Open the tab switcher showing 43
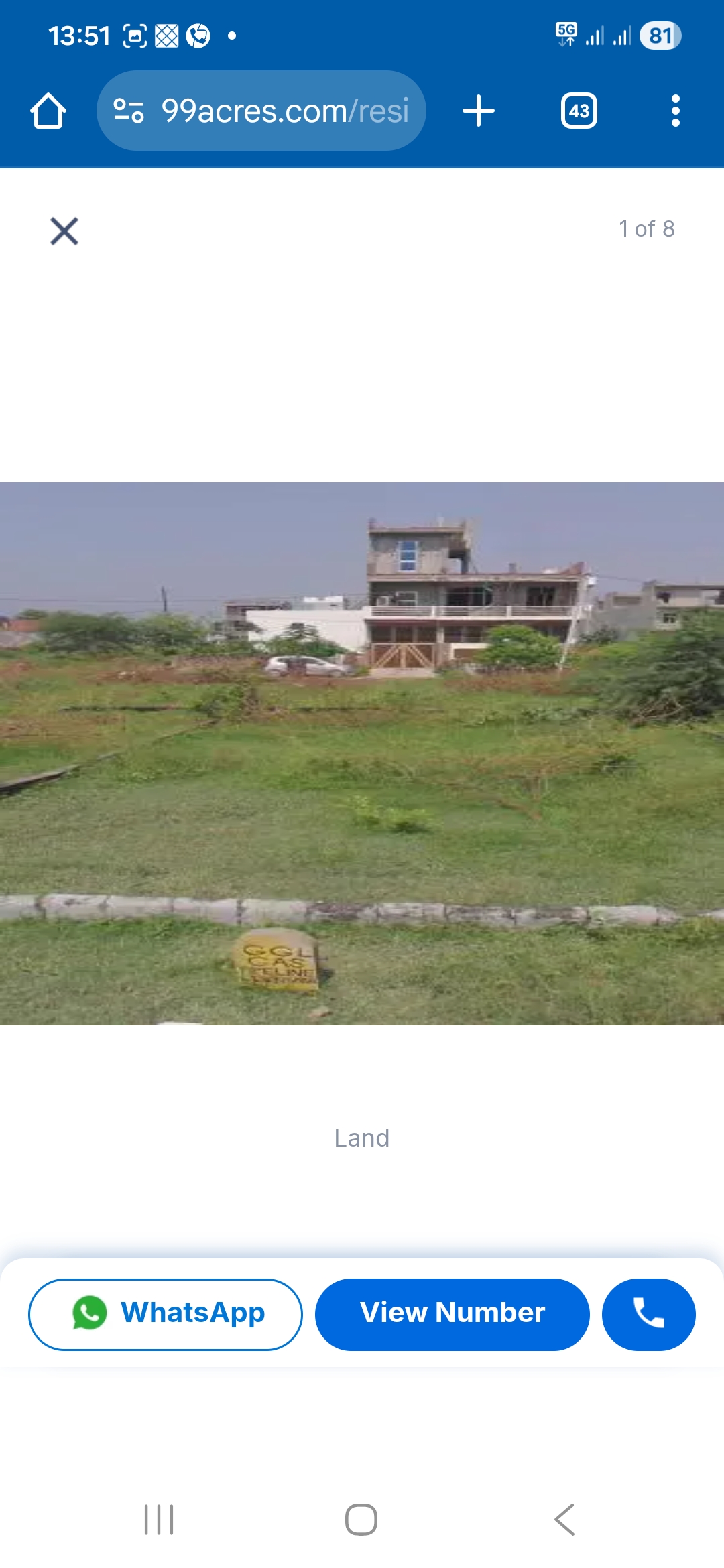This screenshot has width=724, height=1568. (579, 111)
